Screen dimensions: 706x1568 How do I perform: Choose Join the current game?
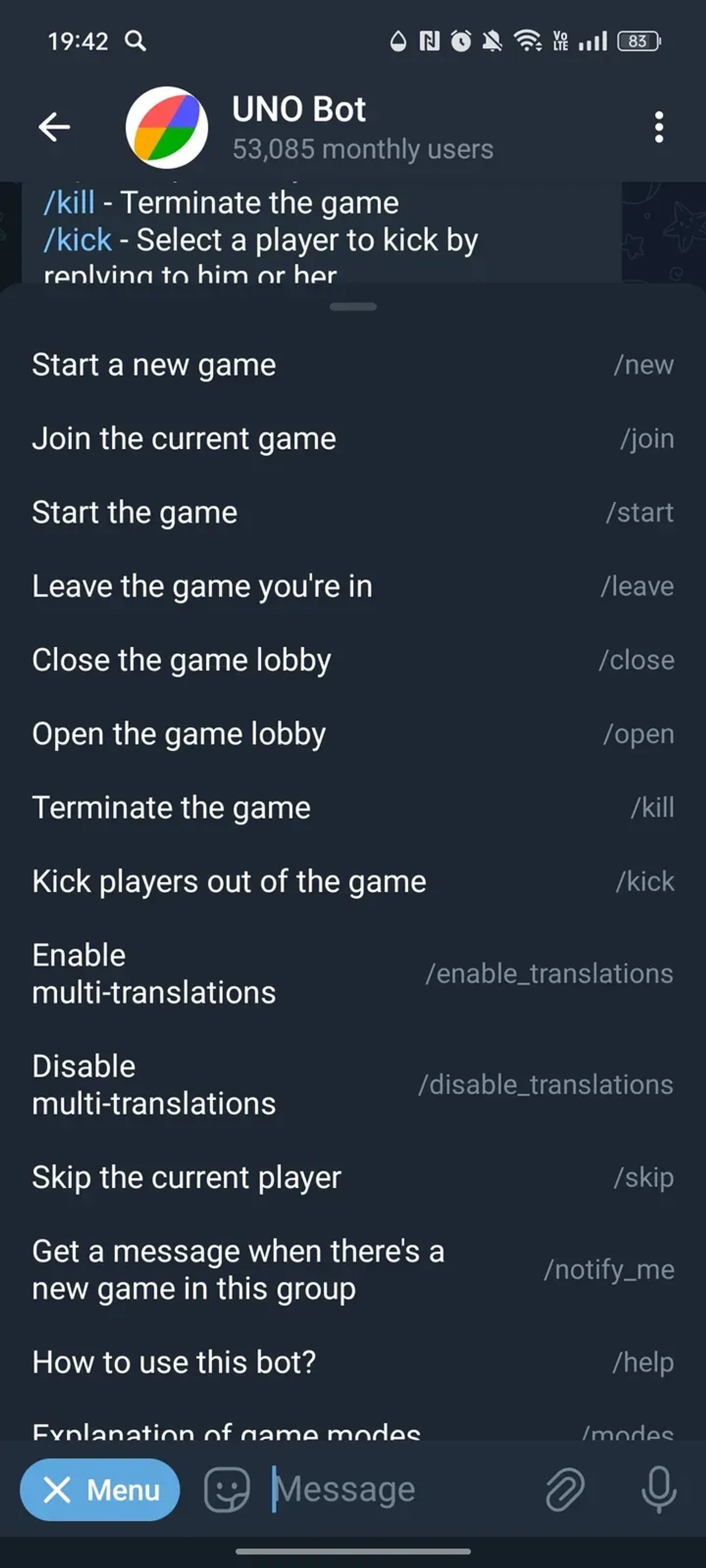click(353, 439)
